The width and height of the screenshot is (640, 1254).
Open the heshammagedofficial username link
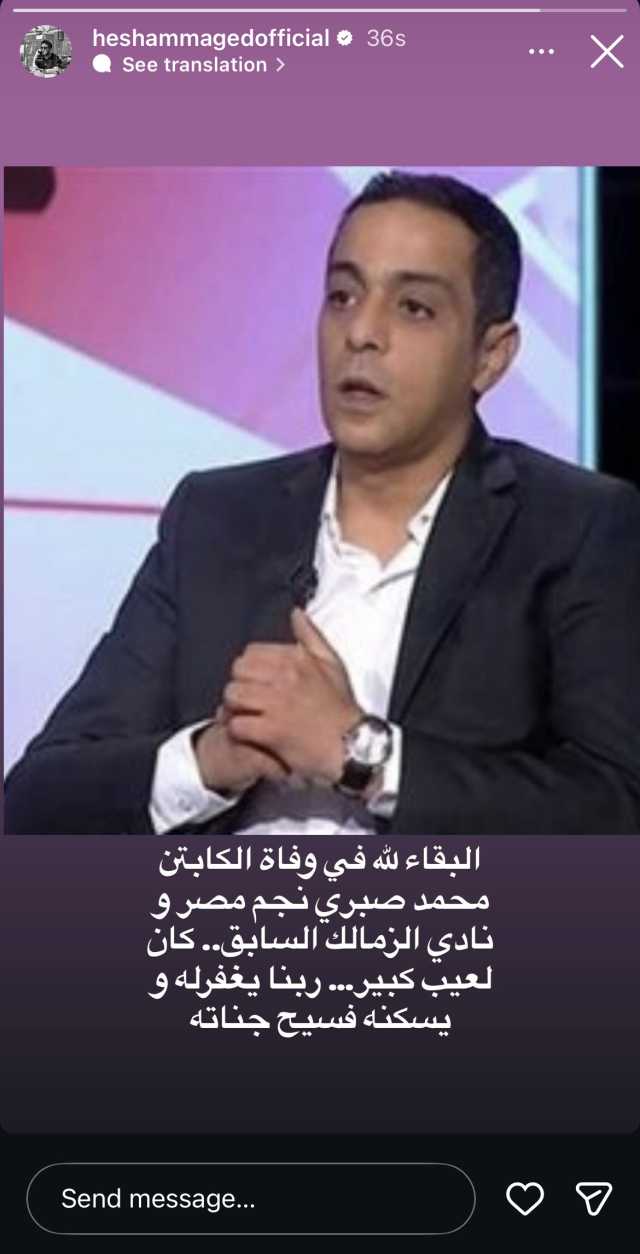[x=210, y=39]
